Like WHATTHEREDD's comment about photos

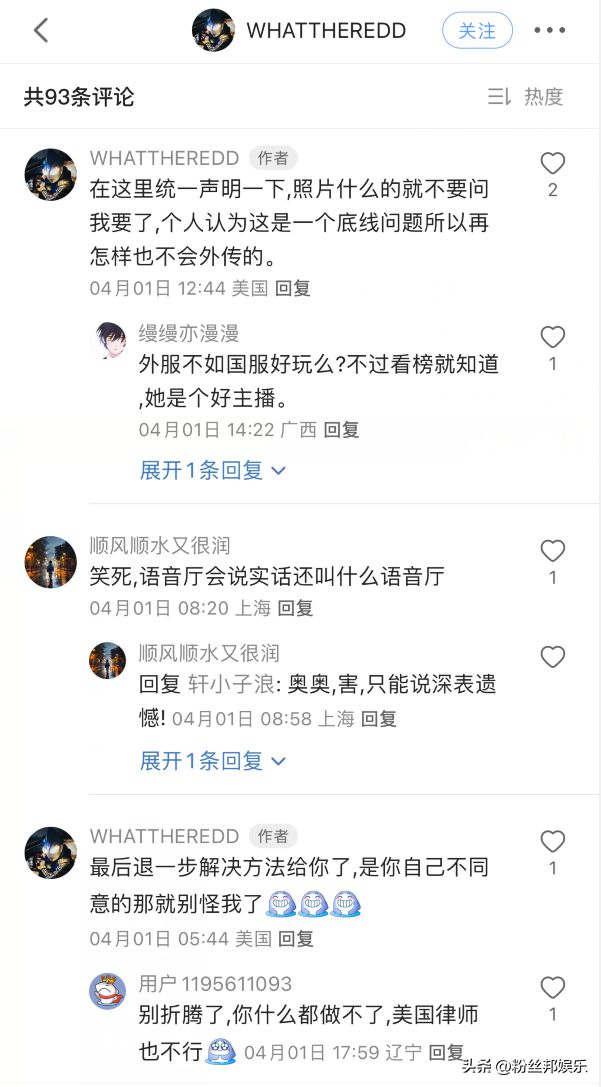pos(552,164)
